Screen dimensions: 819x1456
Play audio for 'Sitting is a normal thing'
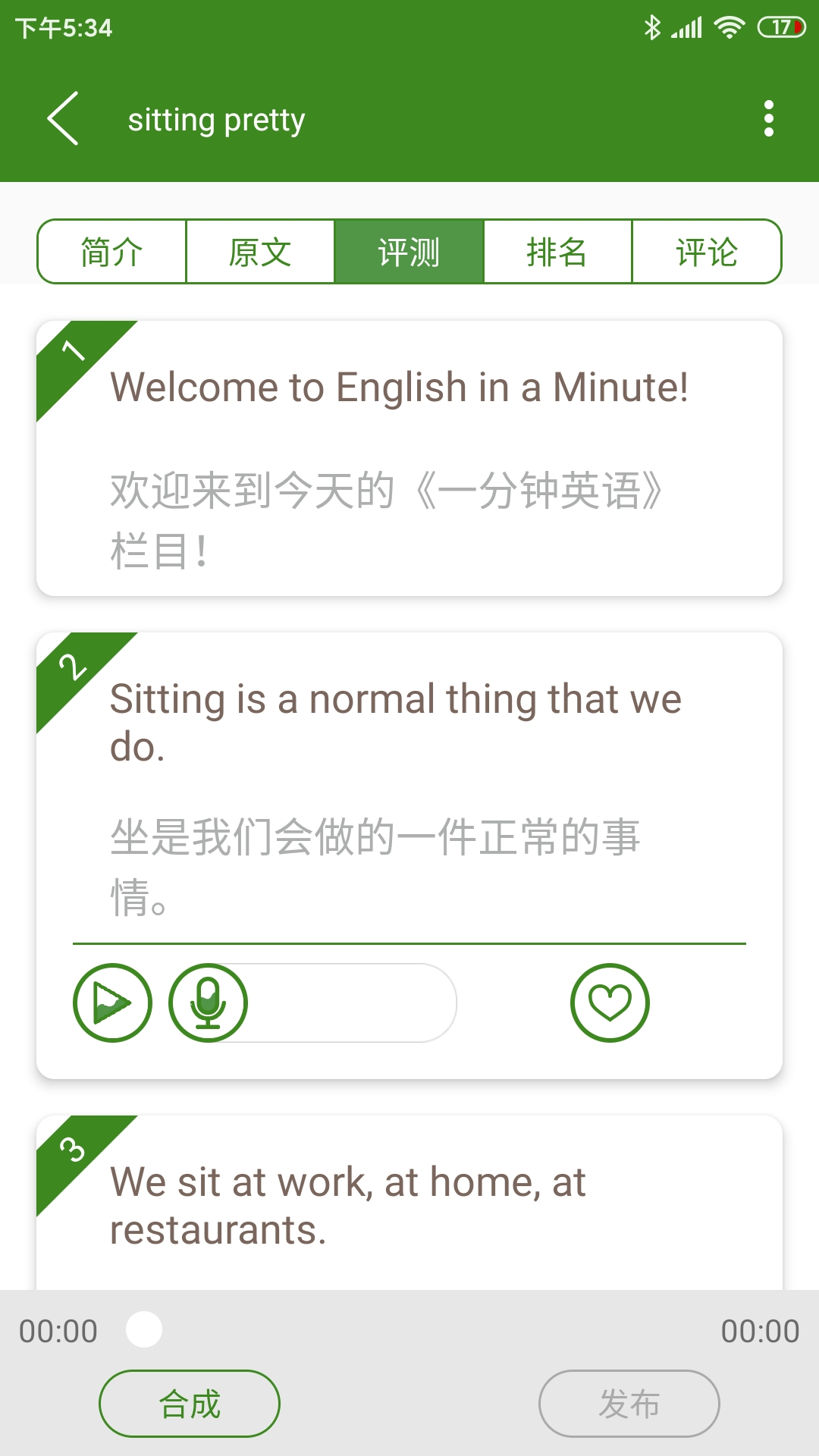[112, 1003]
